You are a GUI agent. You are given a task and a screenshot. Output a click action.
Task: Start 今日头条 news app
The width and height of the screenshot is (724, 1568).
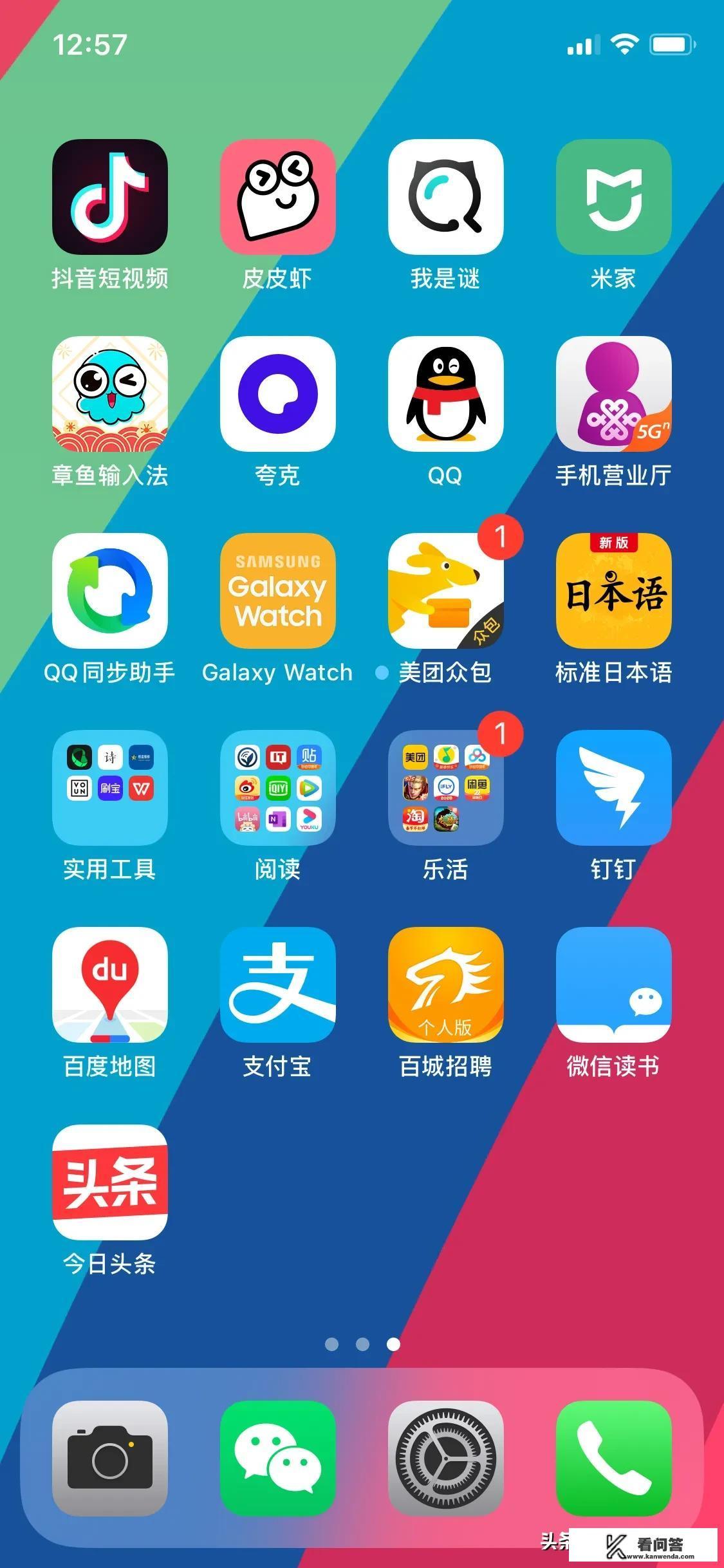click(109, 1184)
